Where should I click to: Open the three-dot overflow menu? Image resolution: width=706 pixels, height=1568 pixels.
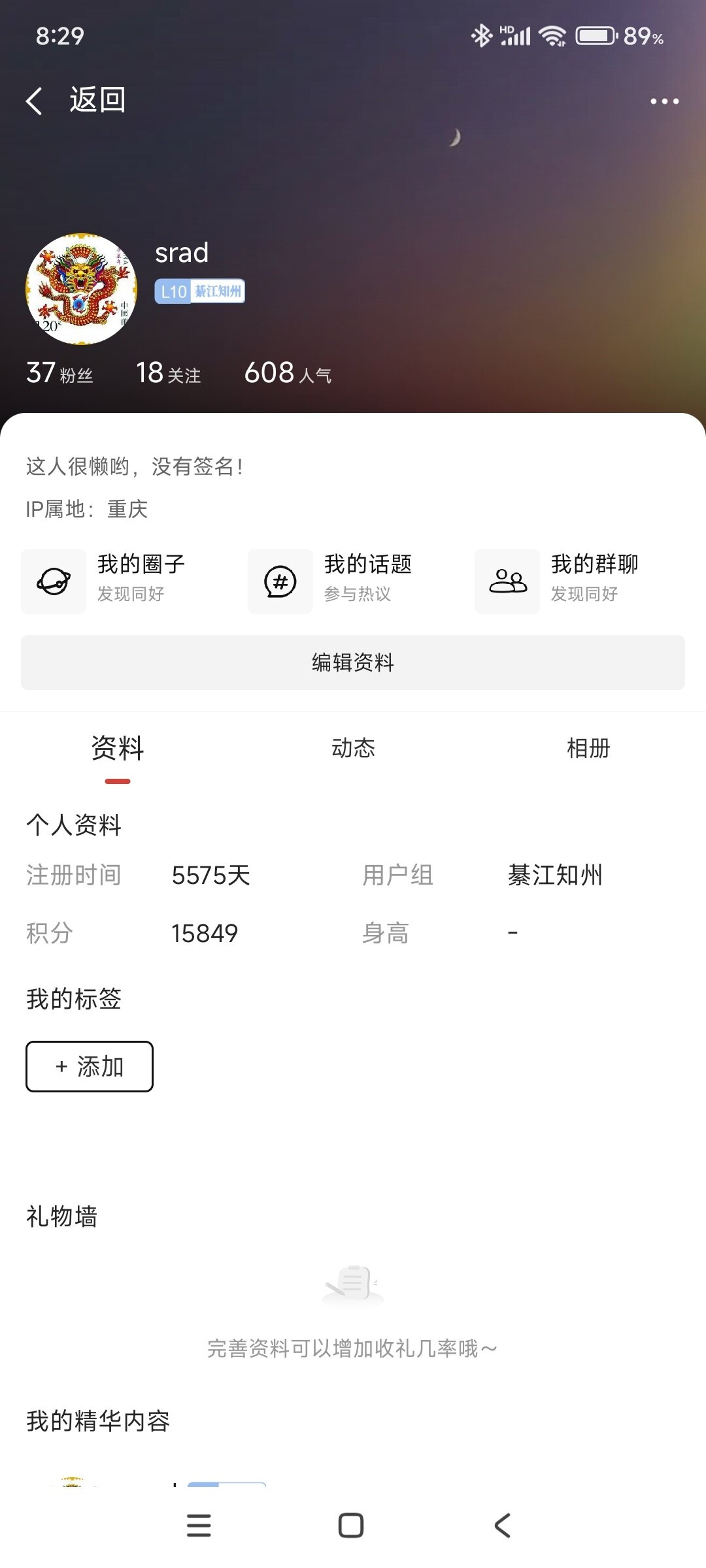(664, 101)
